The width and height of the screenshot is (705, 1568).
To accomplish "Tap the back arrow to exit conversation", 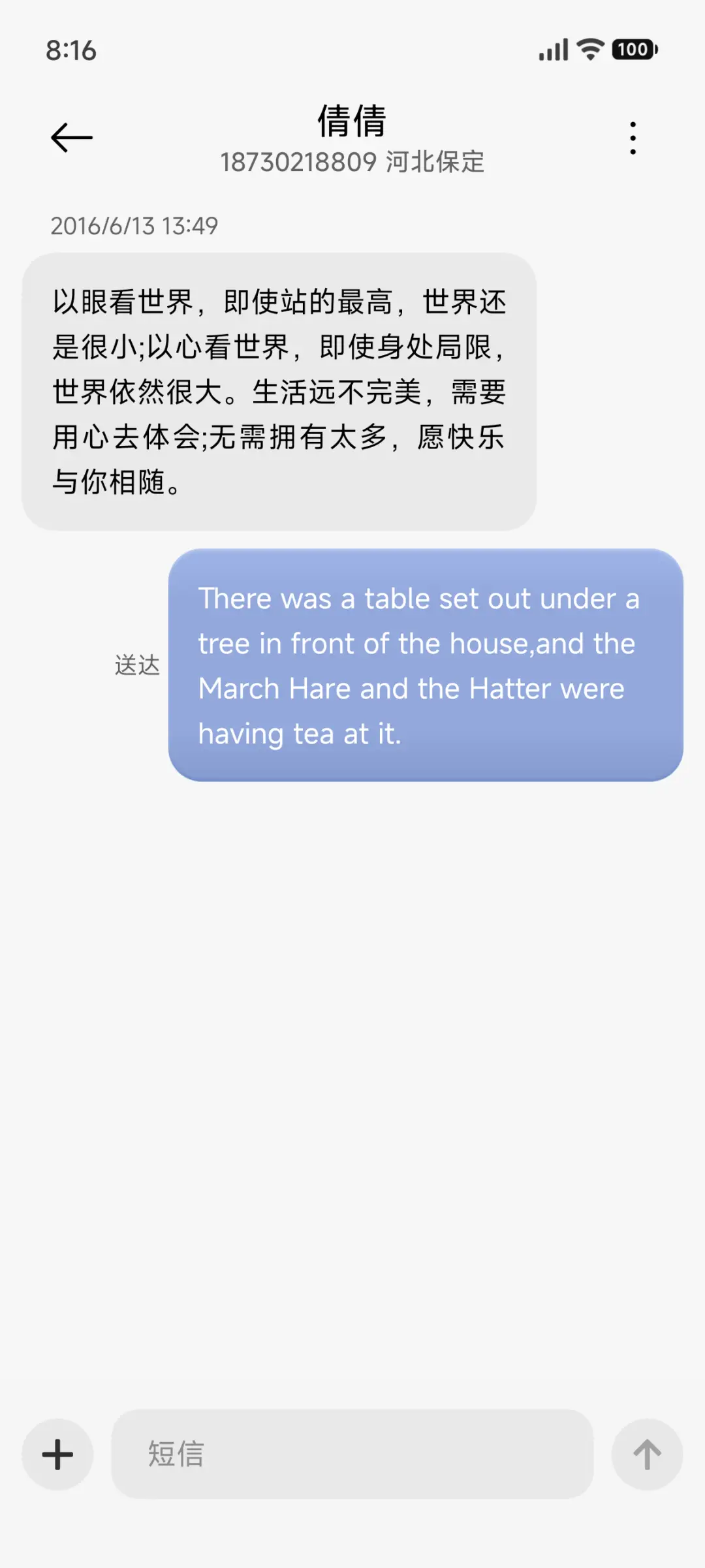I will tap(70, 136).
